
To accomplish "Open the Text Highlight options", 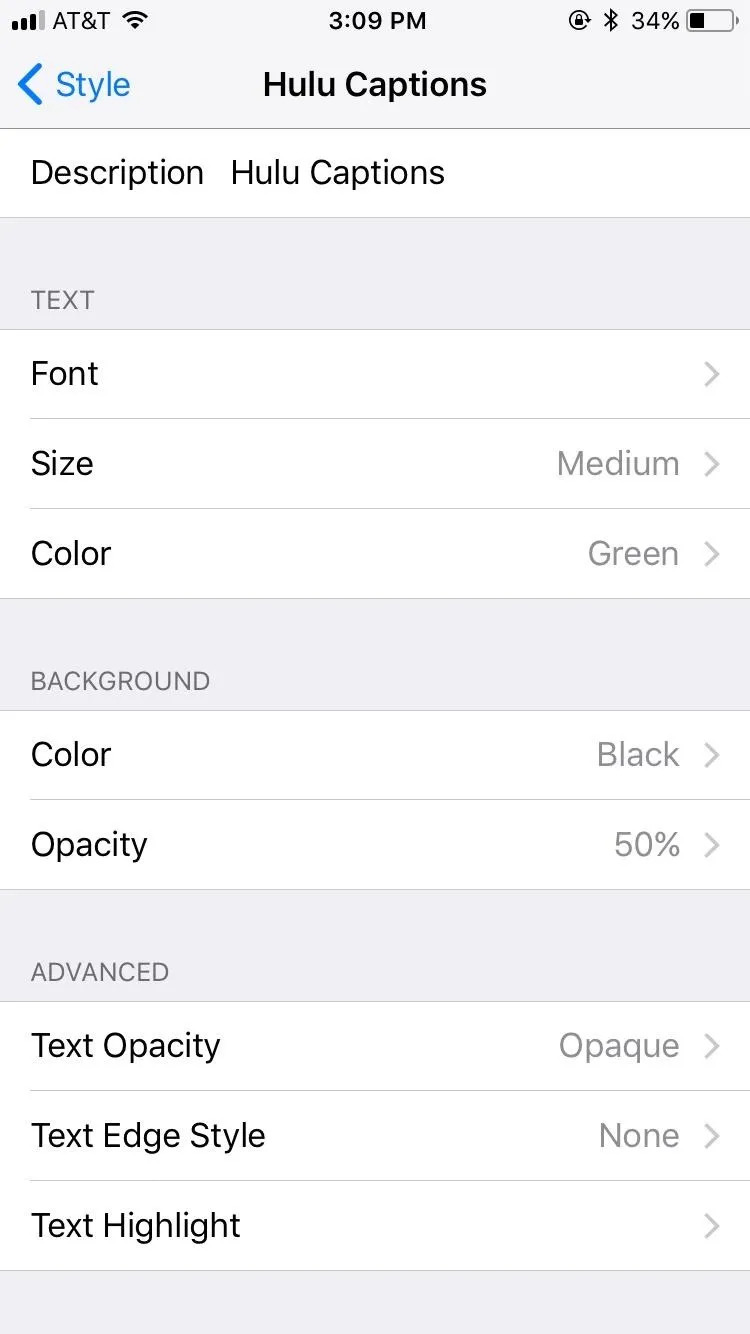I will click(x=375, y=1226).
